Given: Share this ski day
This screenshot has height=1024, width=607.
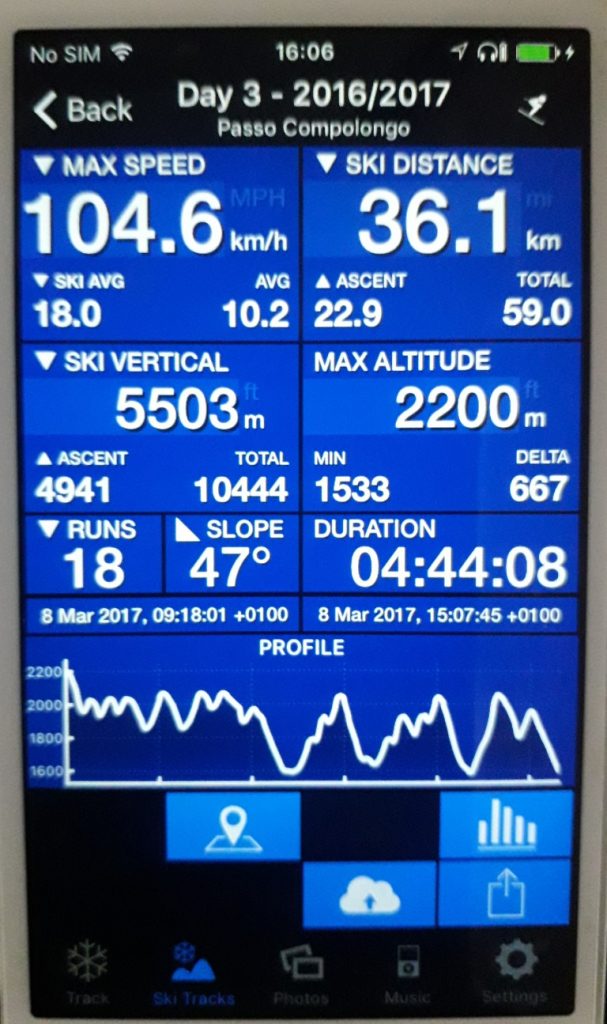Looking at the screenshot, I should point(506,894).
